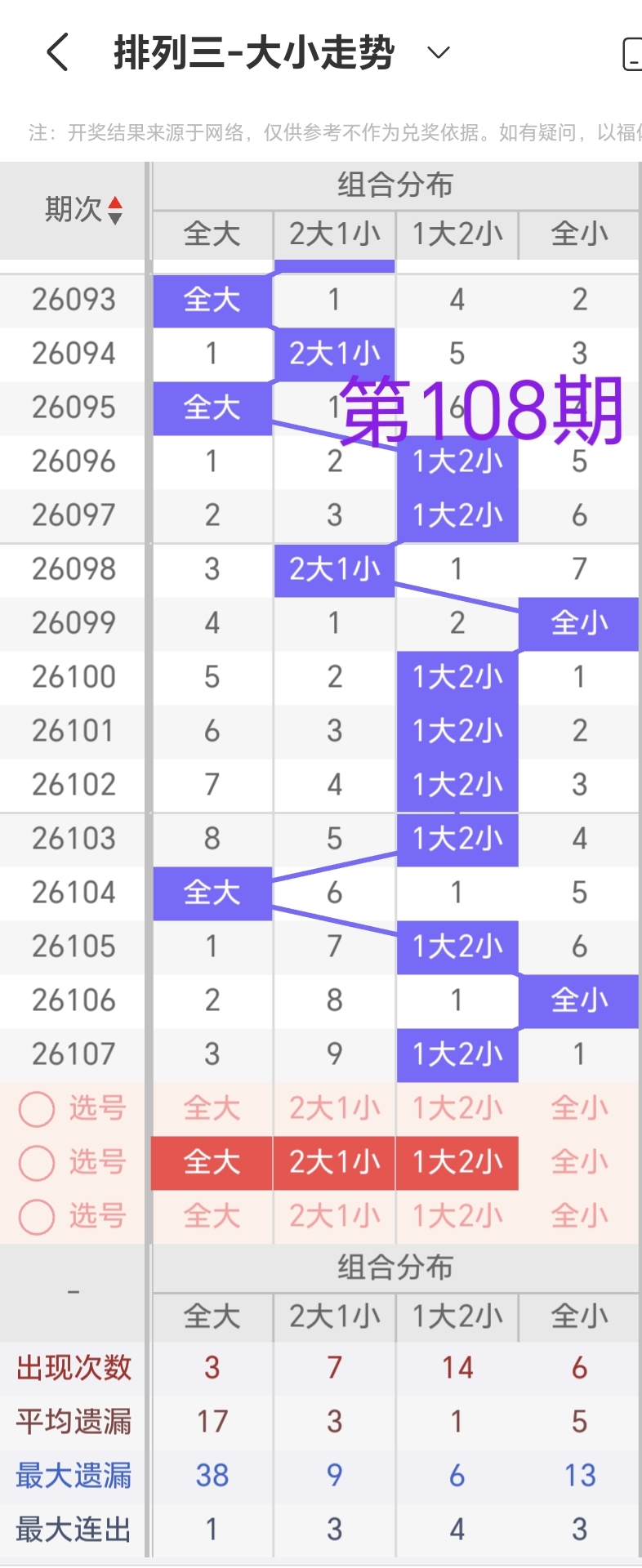
Task: Click the 出现次数 row label
Action: click(72, 1368)
